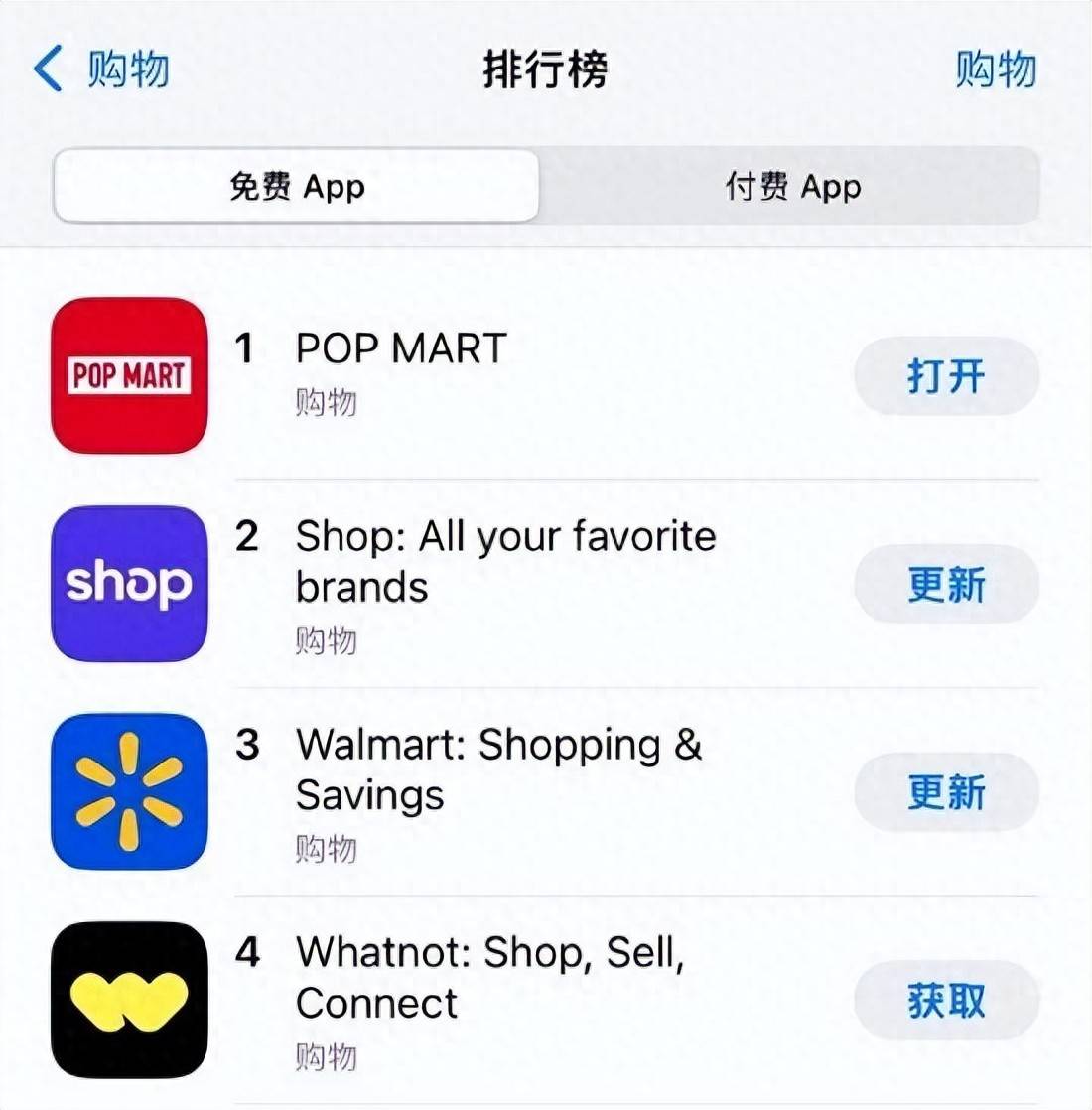Tap 打开 for POP MART
The image size is (1092, 1110).
pos(946,376)
